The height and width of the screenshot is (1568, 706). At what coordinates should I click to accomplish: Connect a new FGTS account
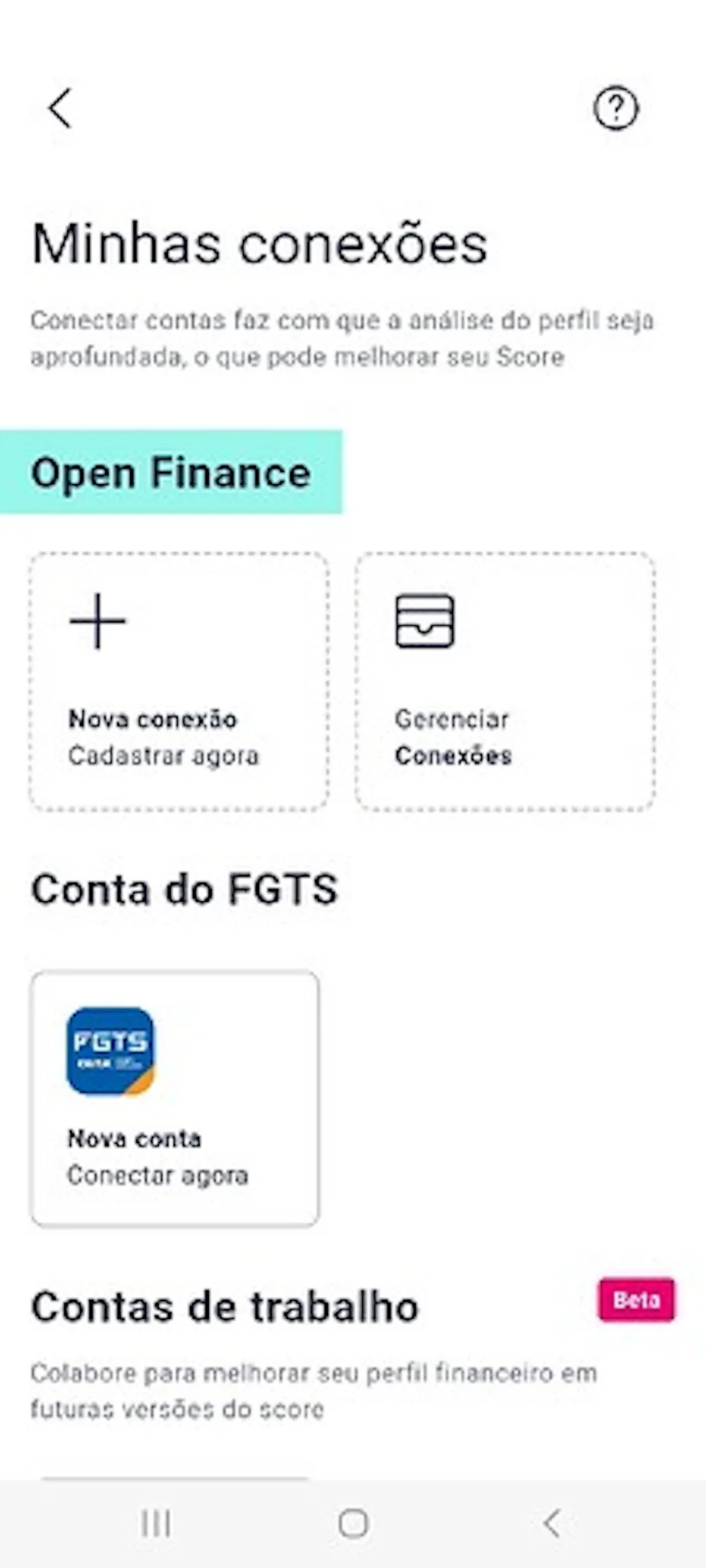pos(174,1098)
